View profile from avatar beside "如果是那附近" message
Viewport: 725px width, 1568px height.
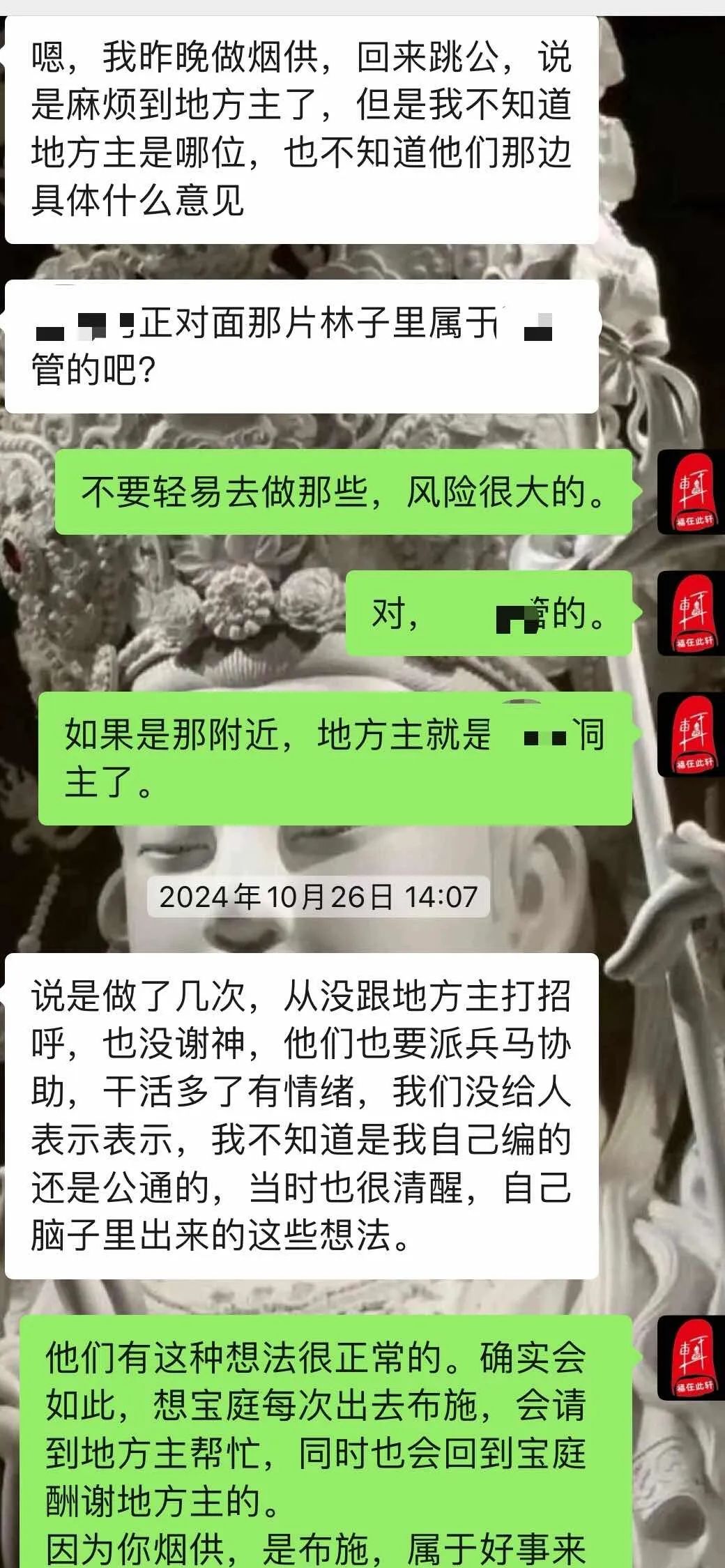[692, 734]
